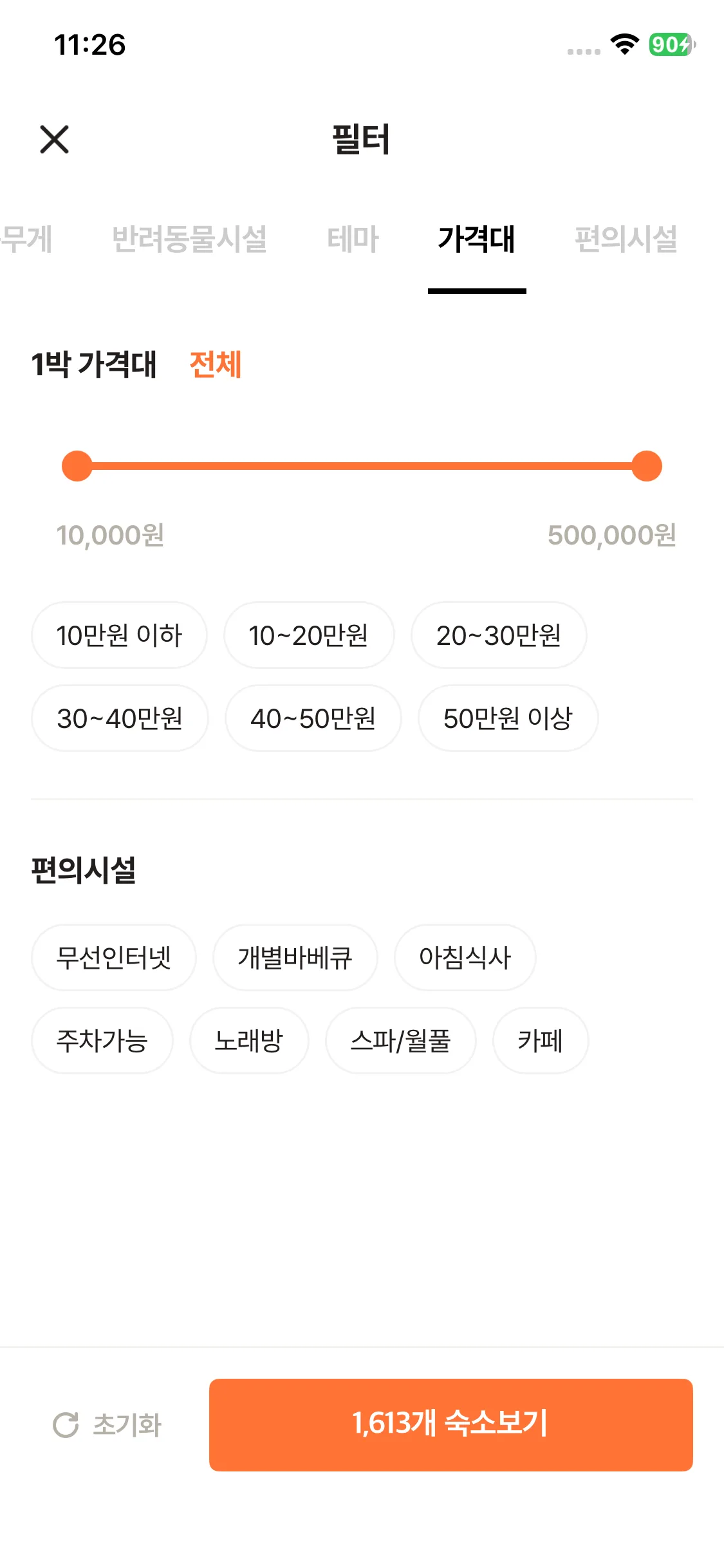
Task: Choose the 10~20만원 price range
Action: click(x=308, y=635)
